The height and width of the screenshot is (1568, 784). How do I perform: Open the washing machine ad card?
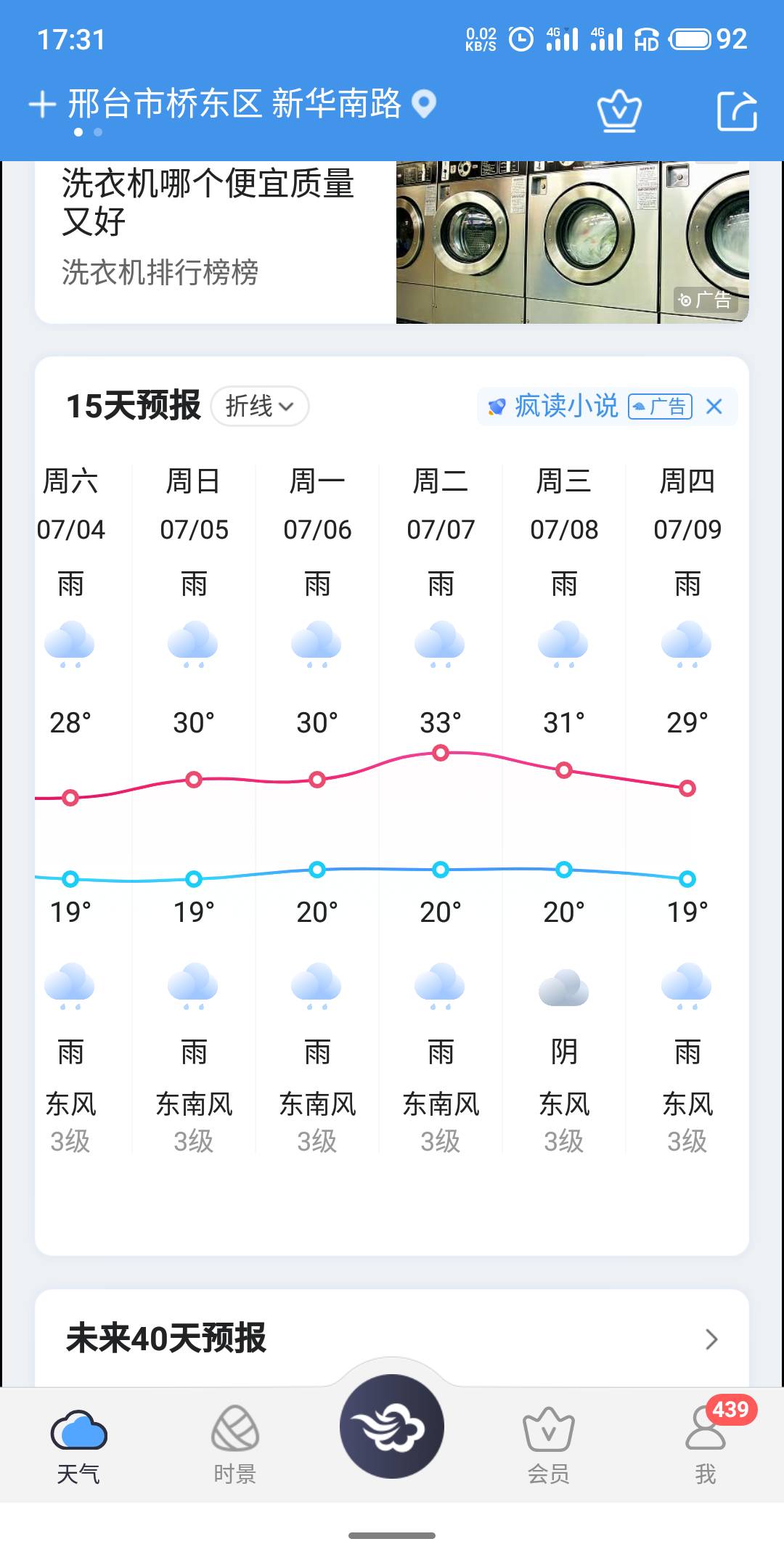click(392, 242)
